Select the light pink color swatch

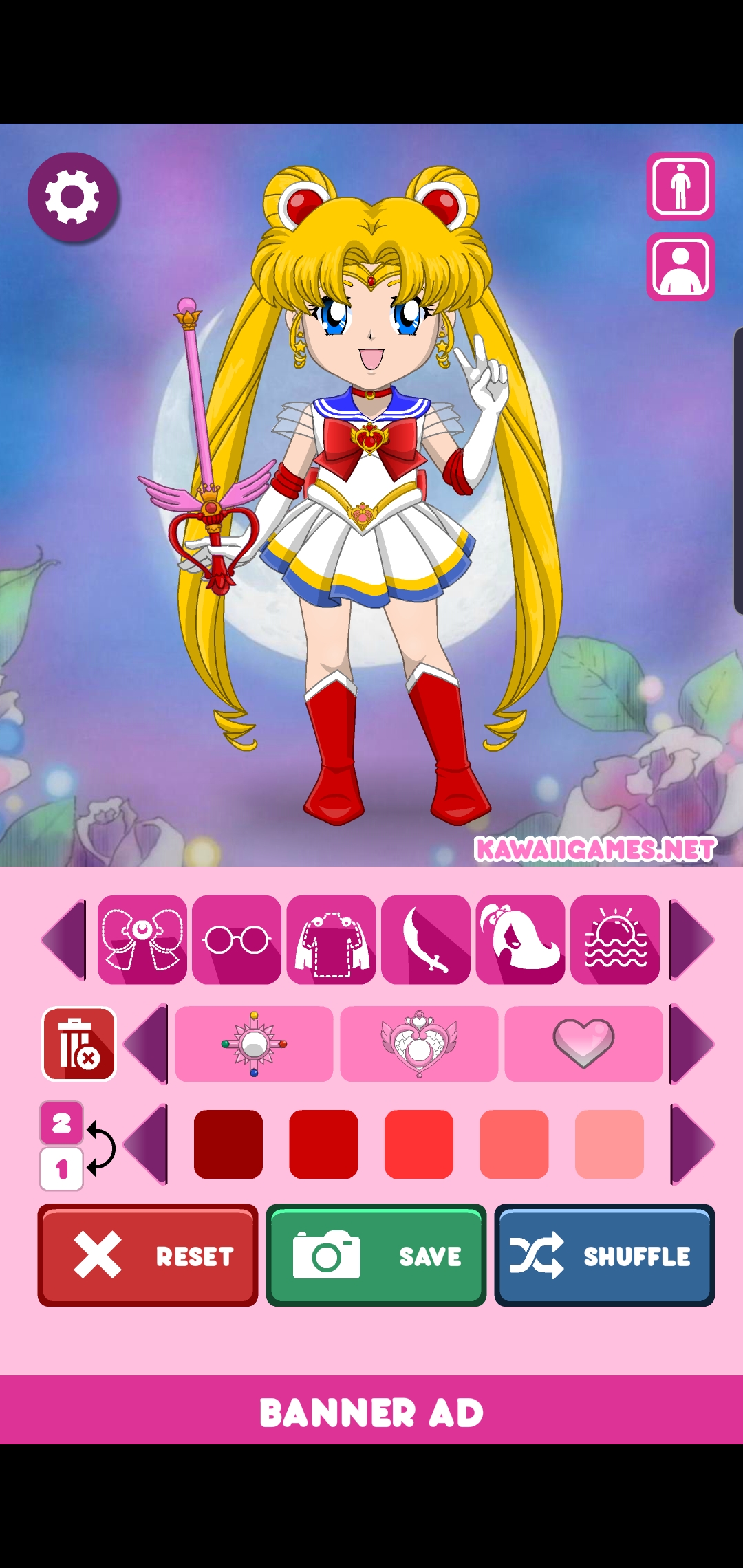[610, 1144]
